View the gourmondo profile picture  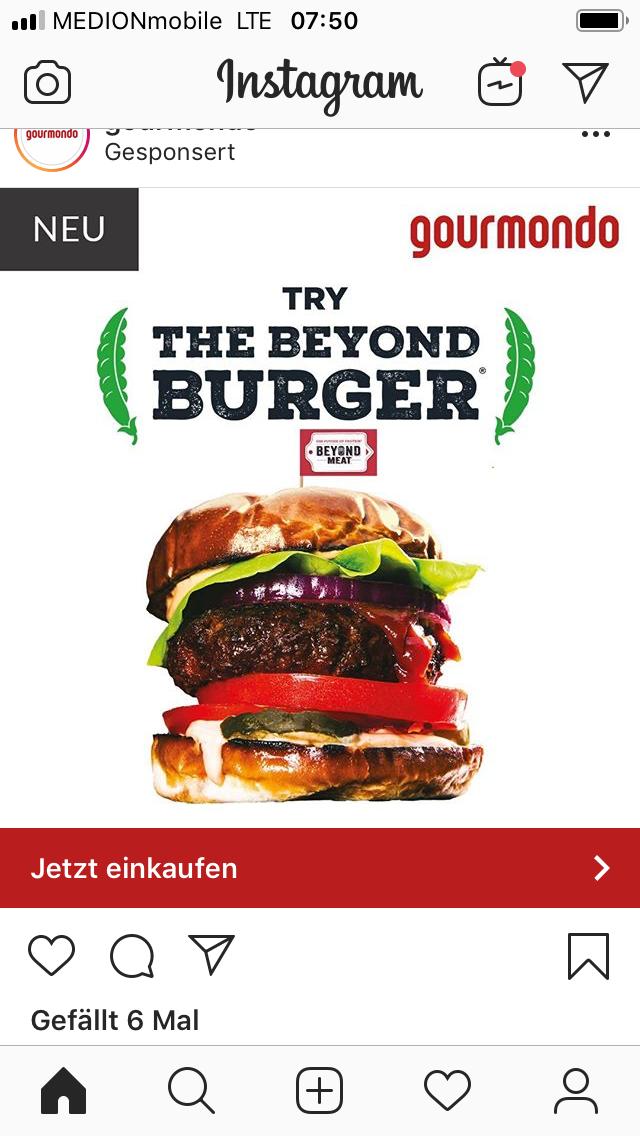coord(52,142)
